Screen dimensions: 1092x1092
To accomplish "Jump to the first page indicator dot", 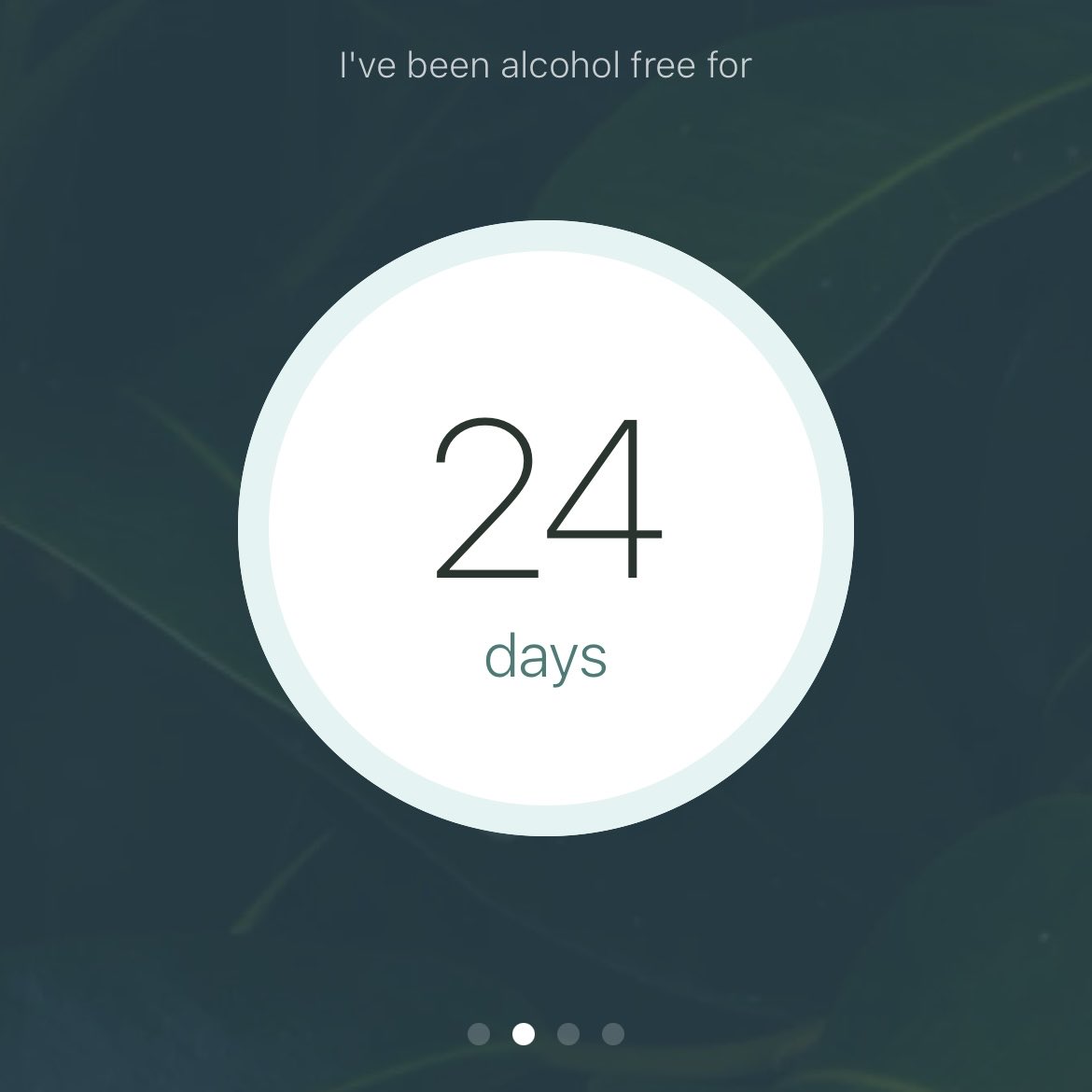I will click(479, 1033).
